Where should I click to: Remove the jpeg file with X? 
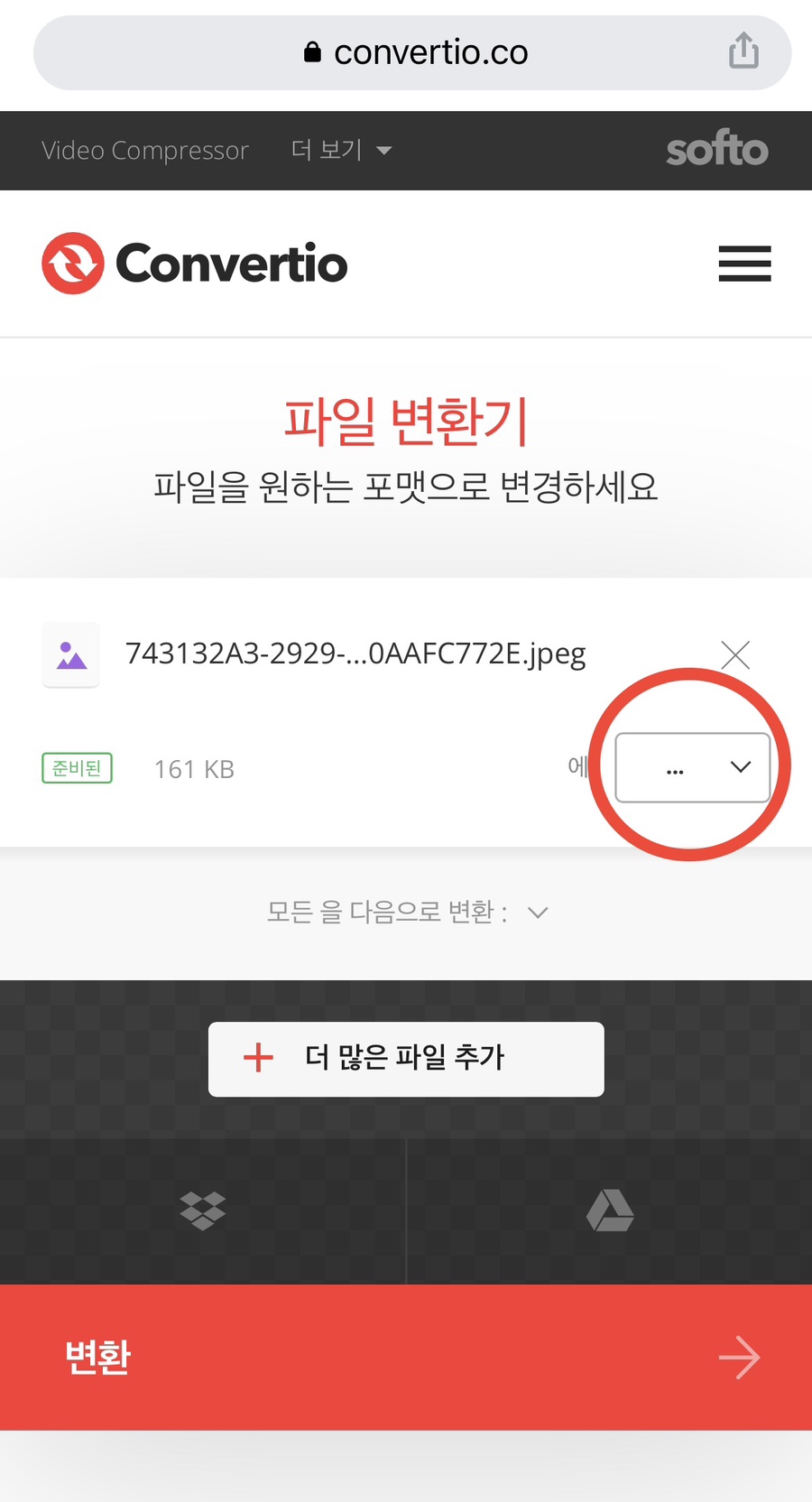736,654
